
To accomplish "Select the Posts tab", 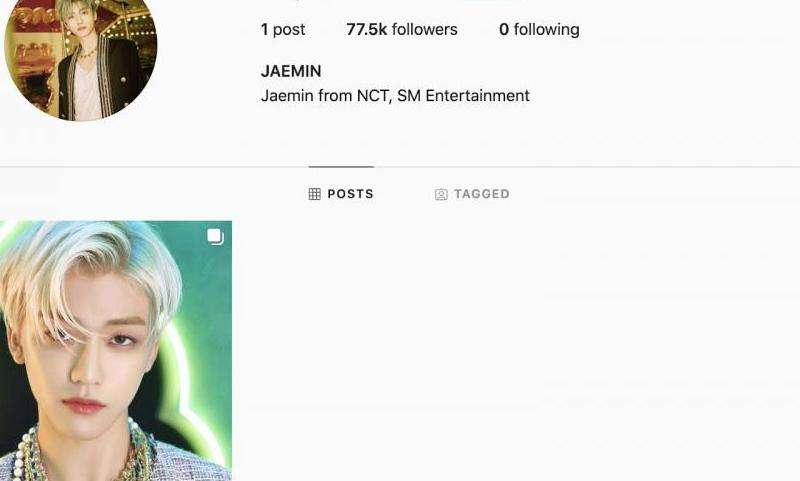I will (341, 194).
